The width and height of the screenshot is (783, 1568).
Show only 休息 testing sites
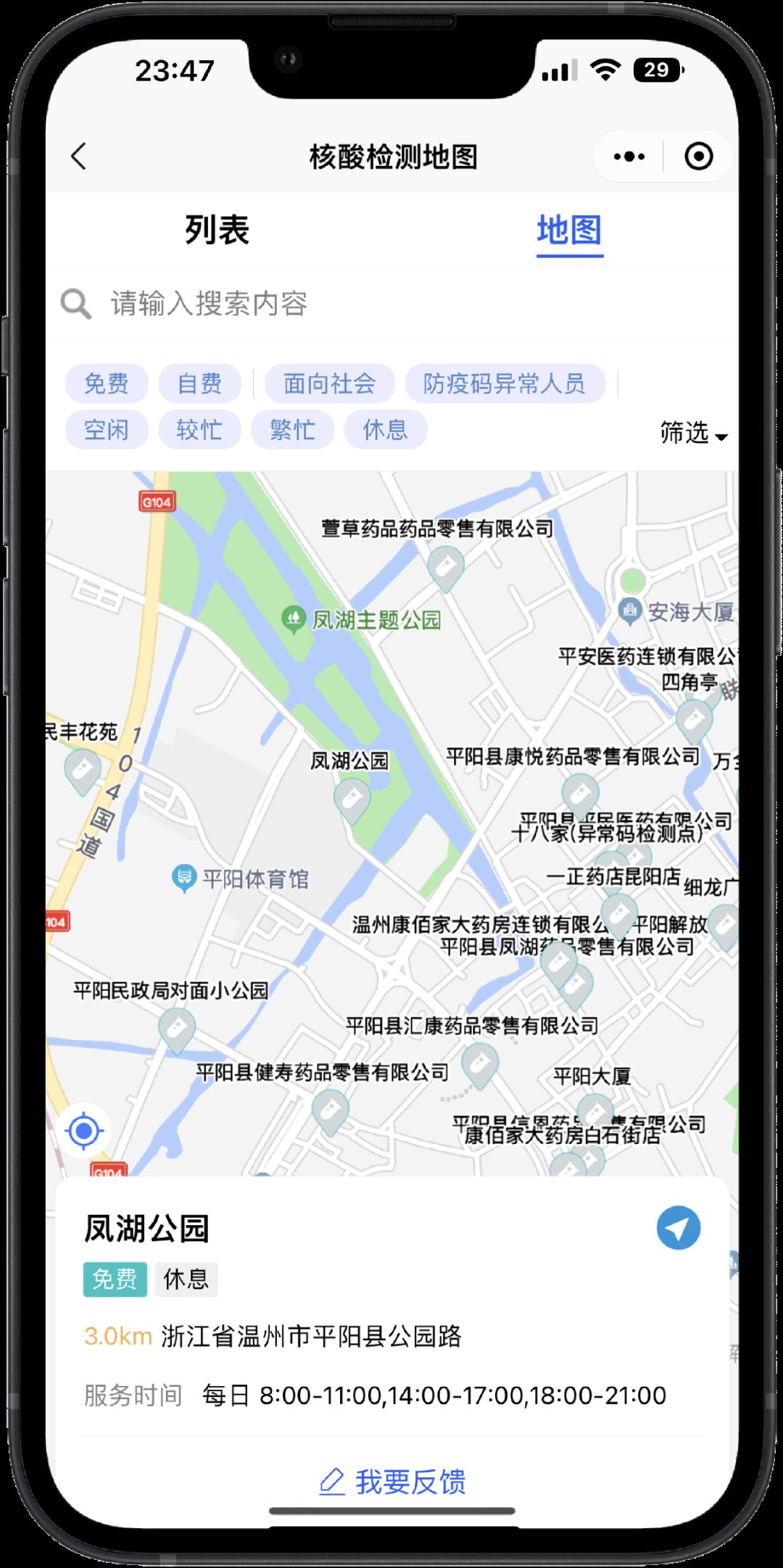point(385,430)
